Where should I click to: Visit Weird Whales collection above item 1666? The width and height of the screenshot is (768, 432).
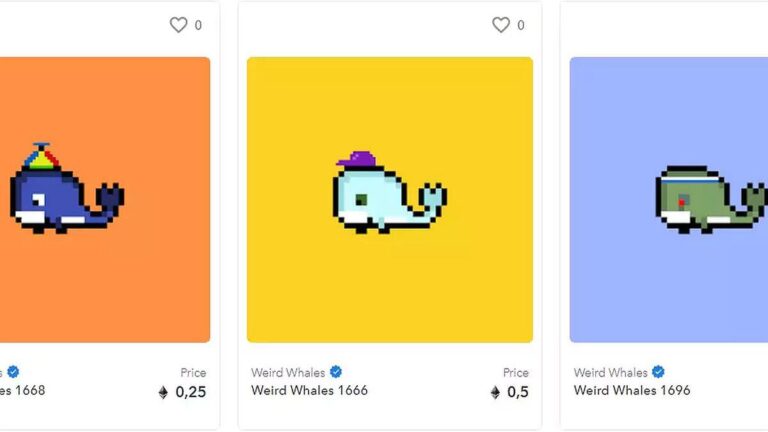(288, 373)
